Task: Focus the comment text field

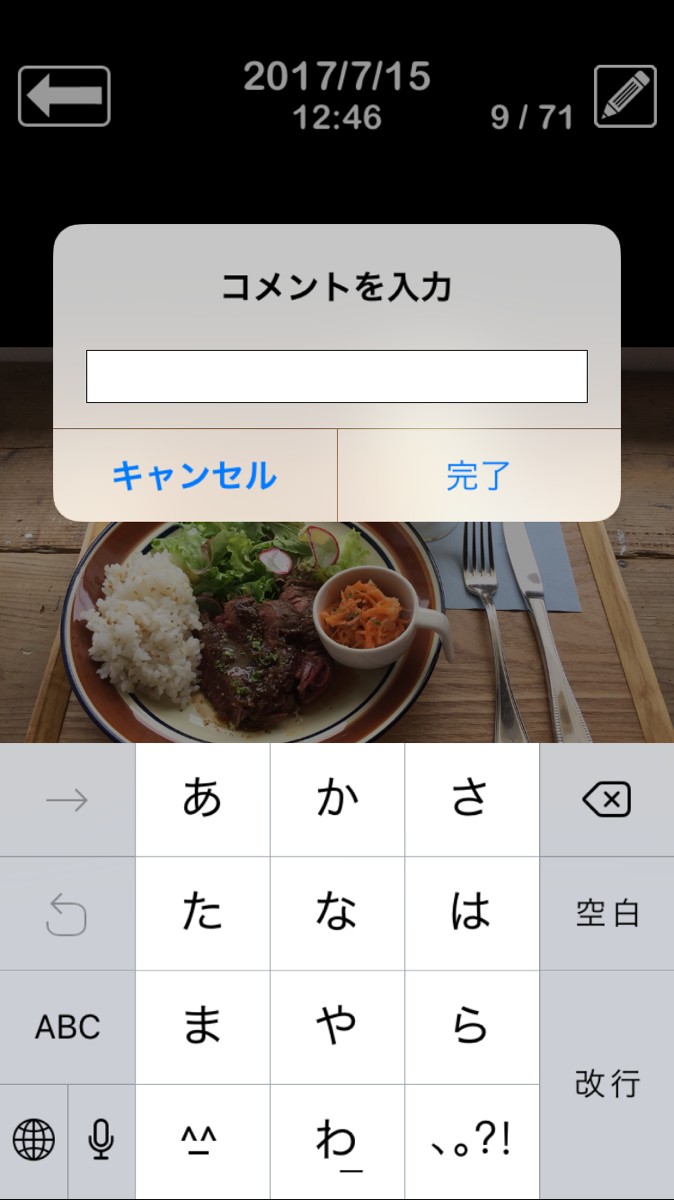Action: click(x=336, y=377)
